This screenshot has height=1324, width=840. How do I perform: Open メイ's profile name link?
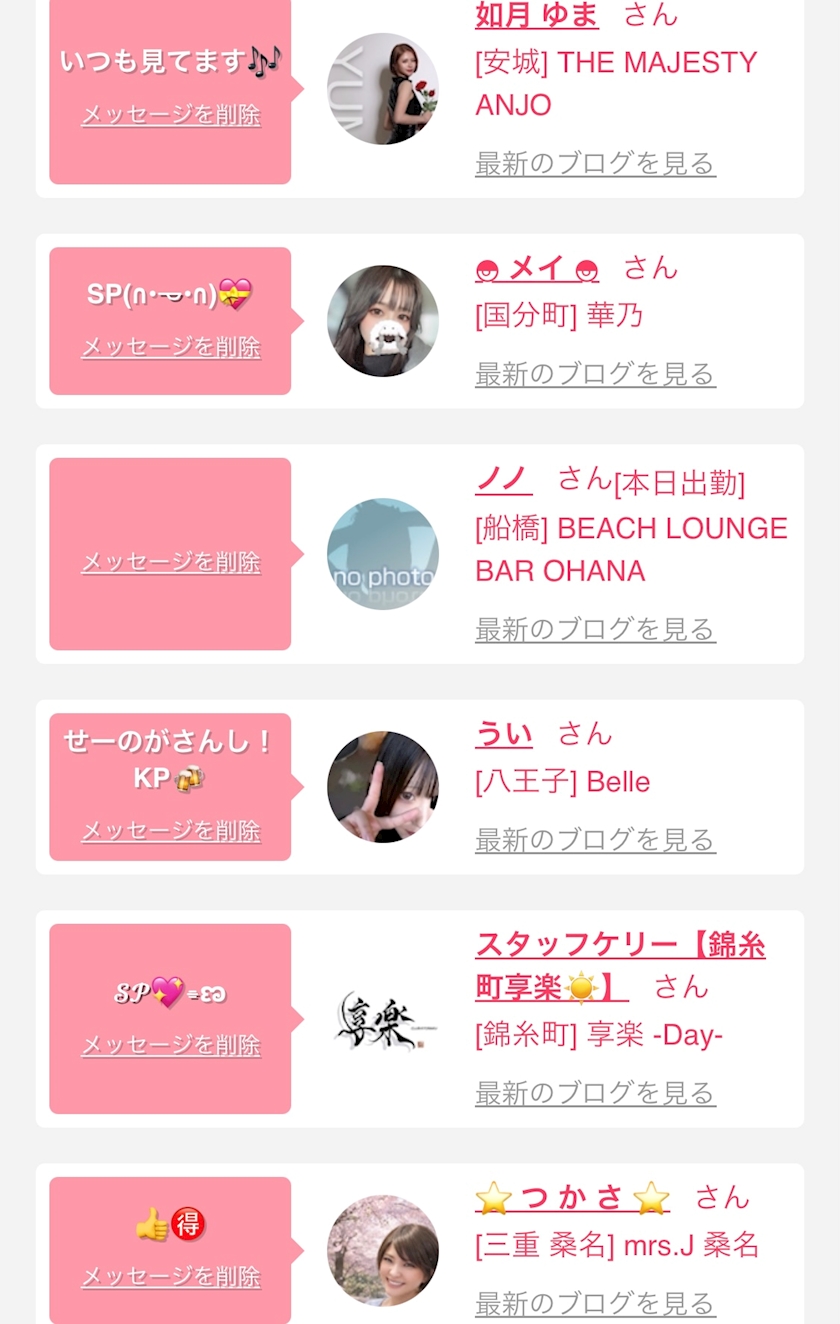(537, 268)
